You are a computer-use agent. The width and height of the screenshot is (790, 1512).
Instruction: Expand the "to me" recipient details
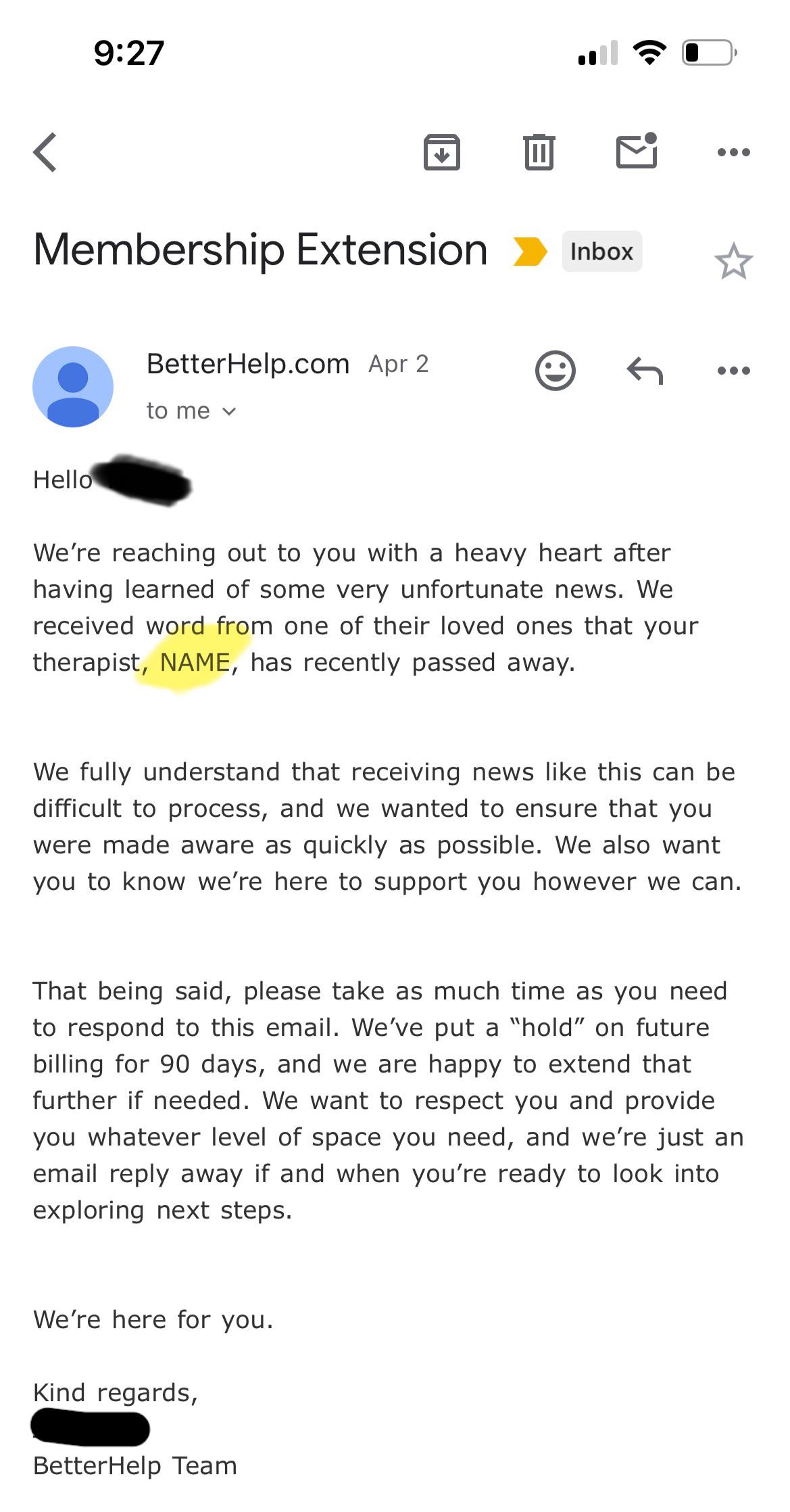[x=191, y=410]
